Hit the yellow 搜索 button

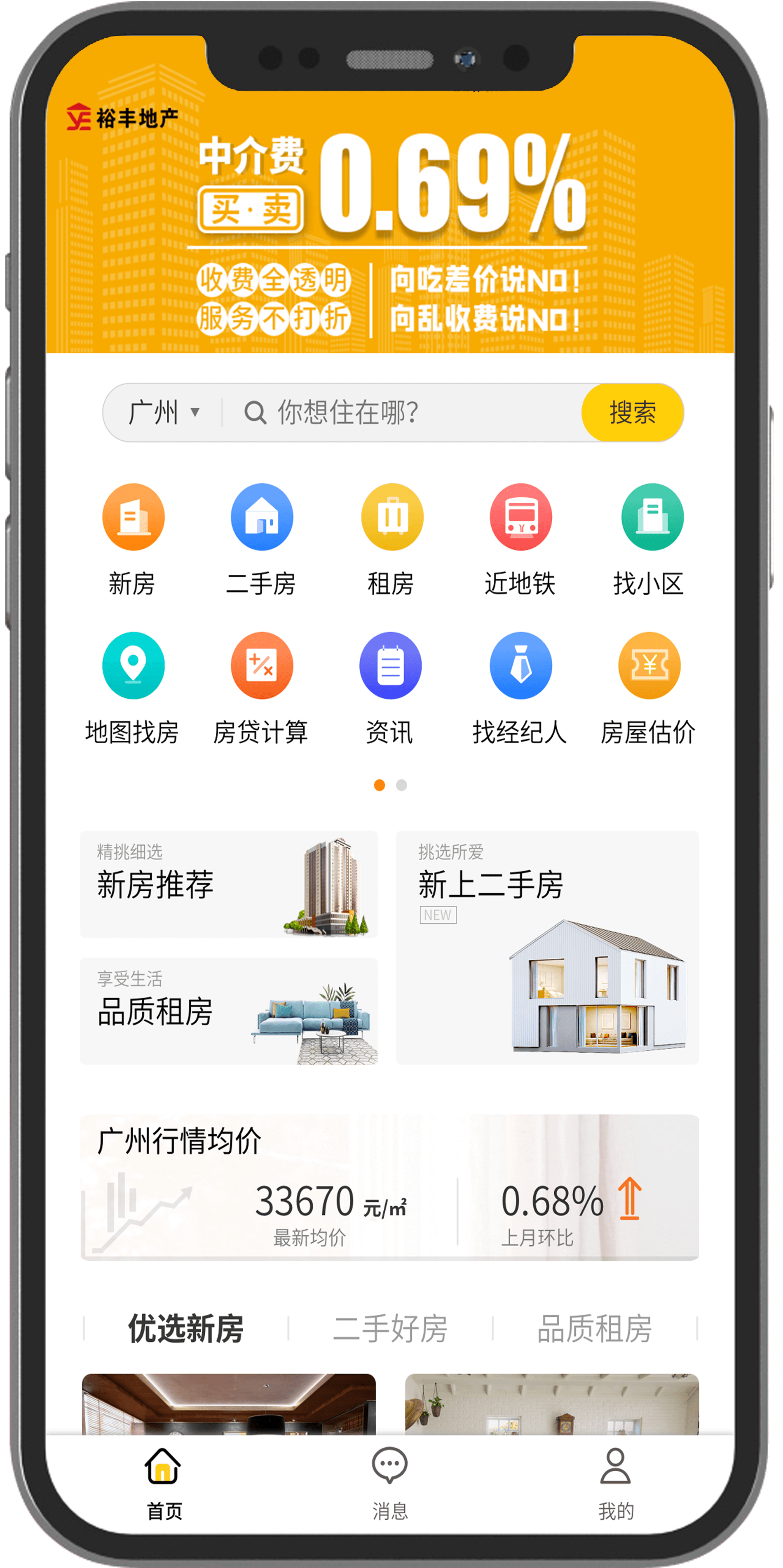pos(632,413)
